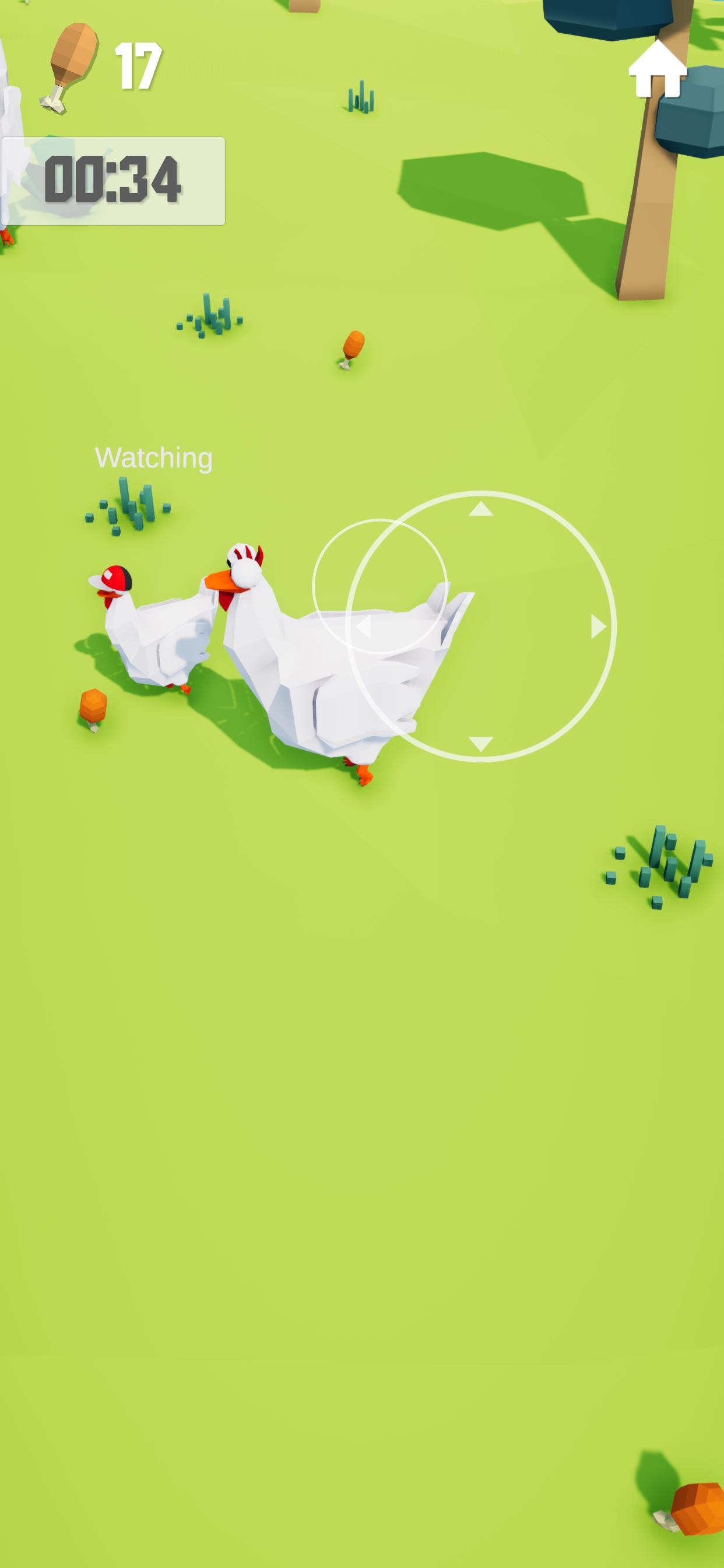724x1568 pixels.
Task: Tap the left arrow on the joystick
Action: (366, 628)
